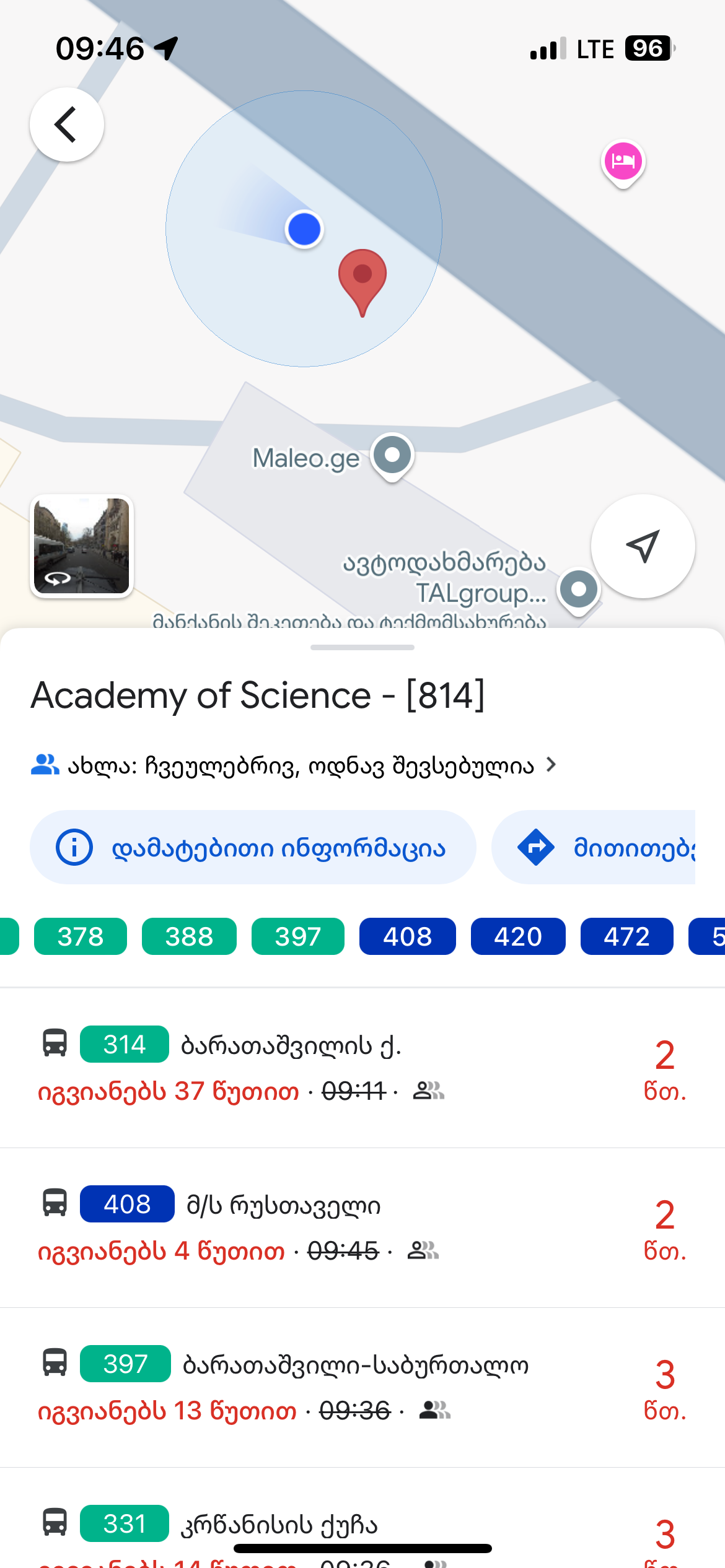Viewport: 725px width, 1568px height.
Task: Open the pink hotel marker on map
Action: (623, 162)
